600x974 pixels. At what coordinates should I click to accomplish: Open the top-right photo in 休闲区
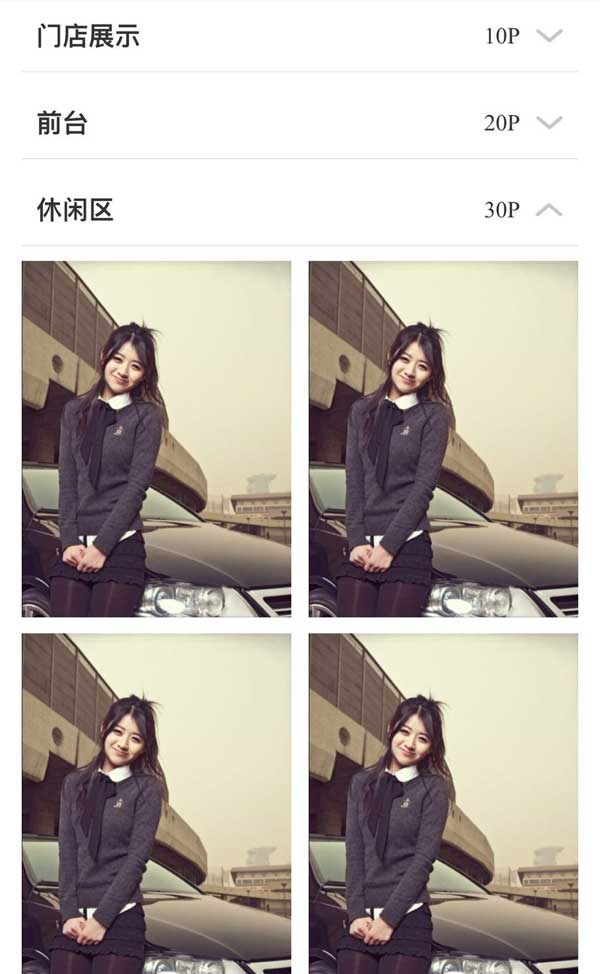[x=443, y=439]
